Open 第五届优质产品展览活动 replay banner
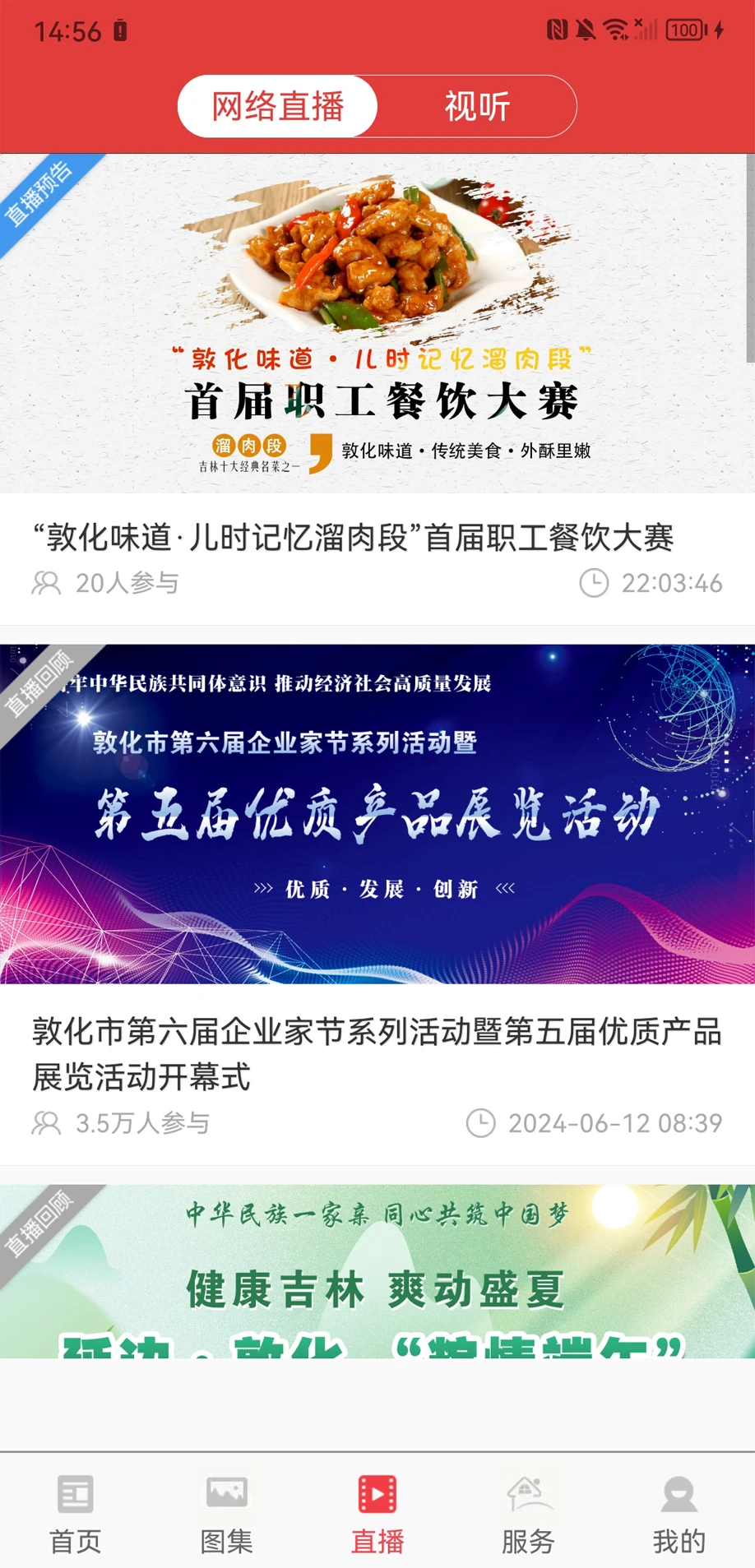 click(377, 814)
